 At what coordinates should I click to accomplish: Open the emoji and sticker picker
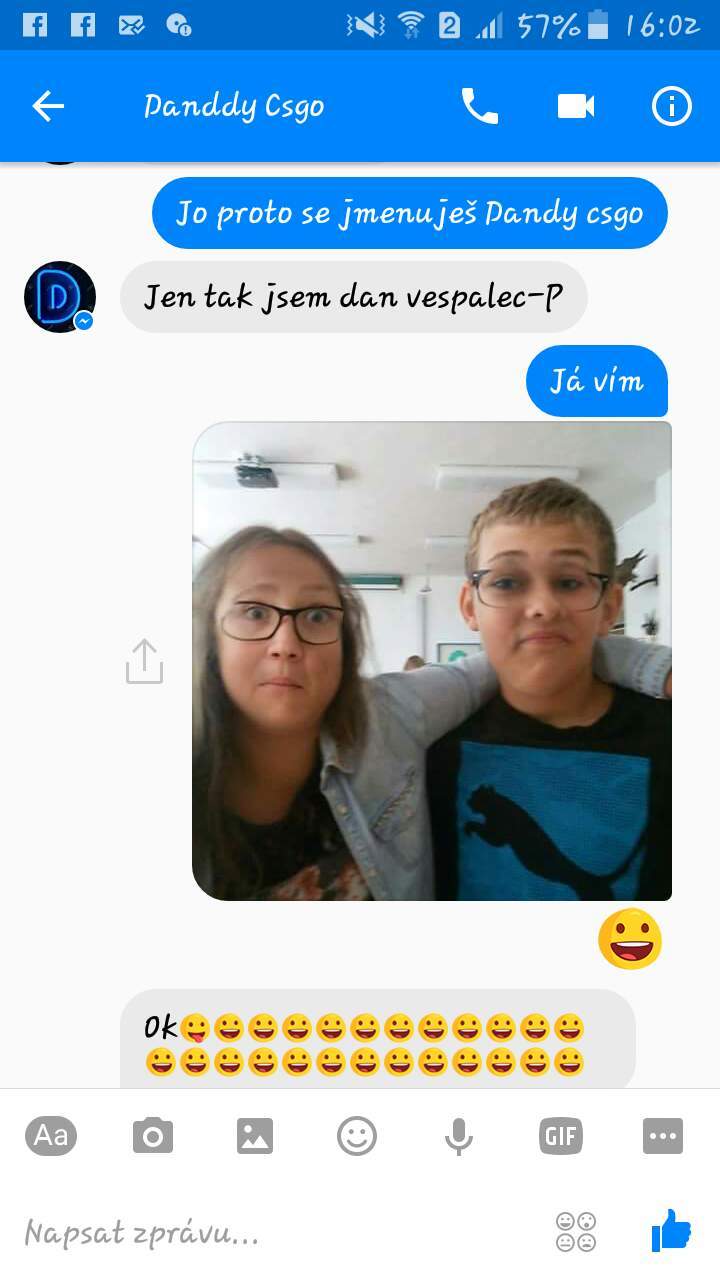coord(357,1136)
